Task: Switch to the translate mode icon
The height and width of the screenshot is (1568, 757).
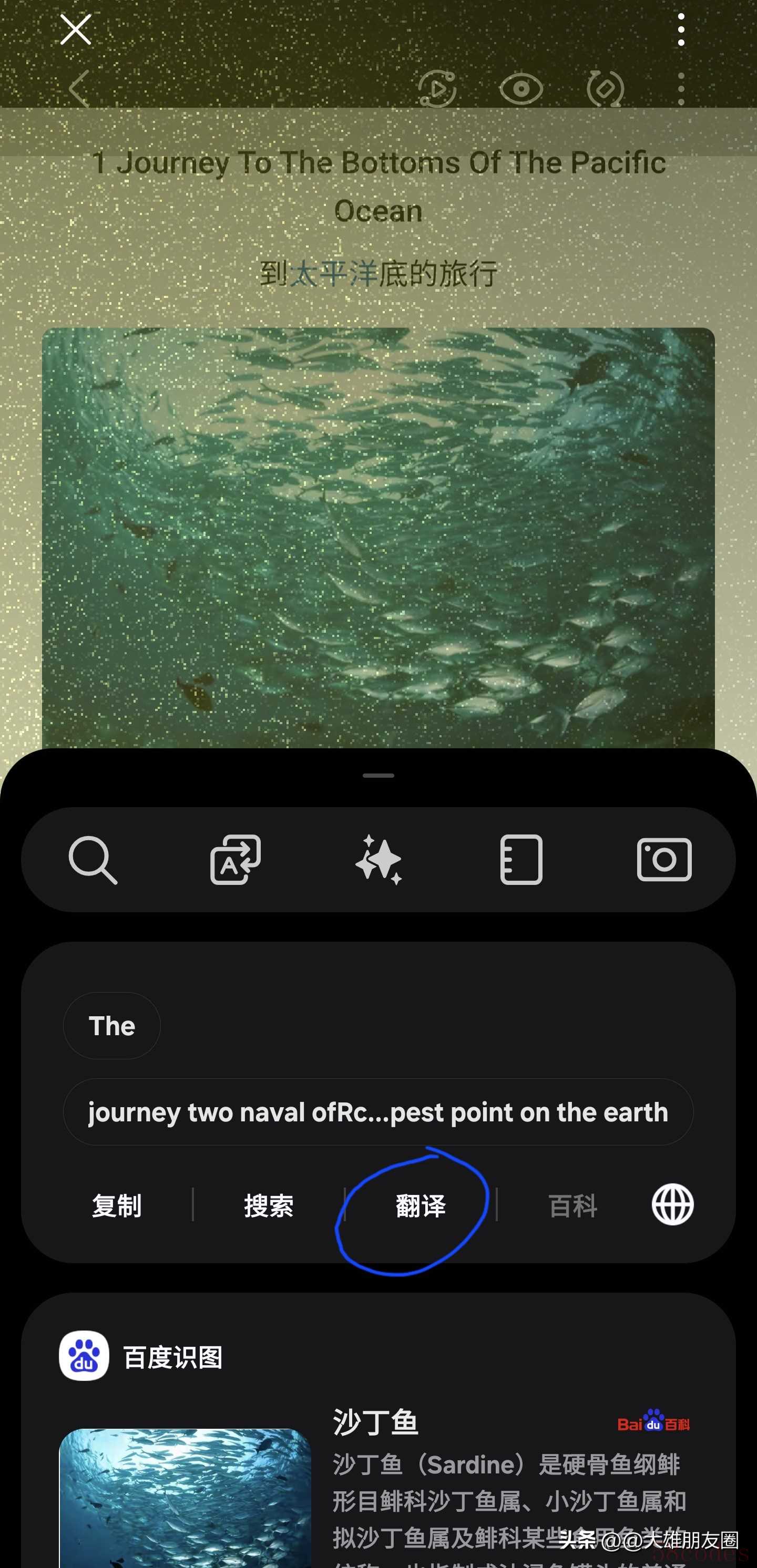Action: [235, 860]
